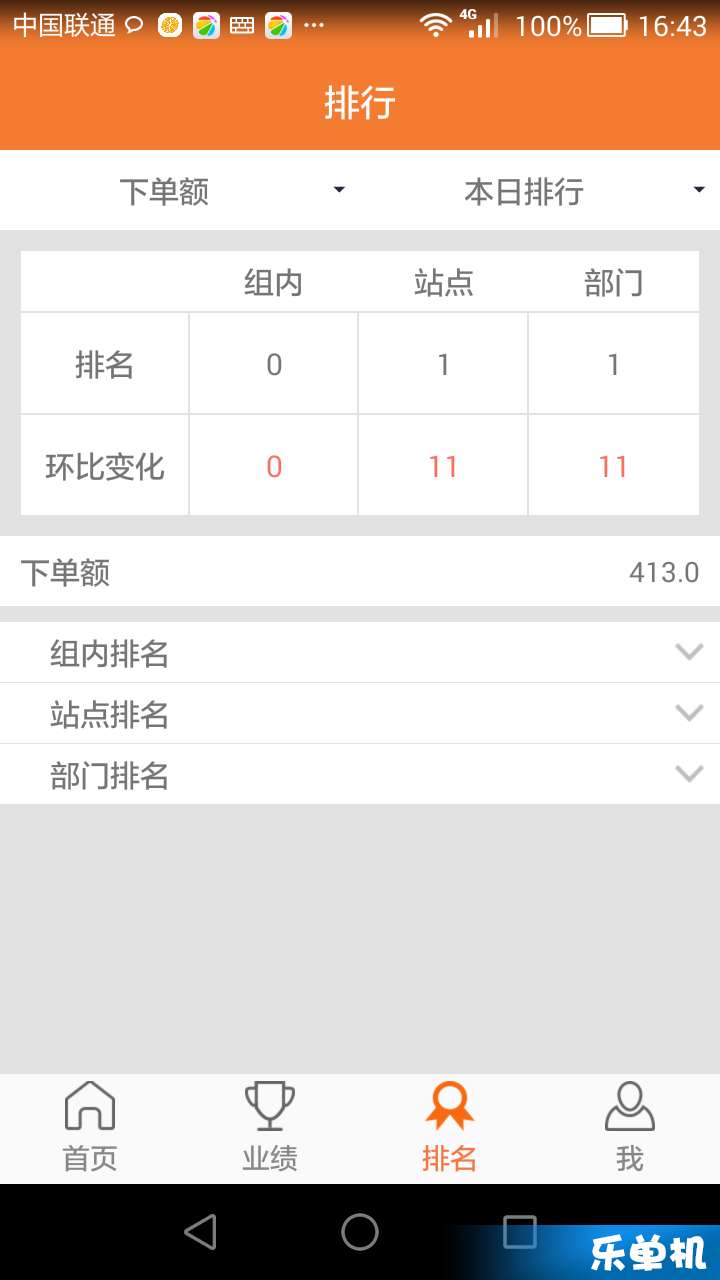Image resolution: width=720 pixels, height=1280 pixels.
Task: Open the 我 profile tab
Action: coord(630,1129)
